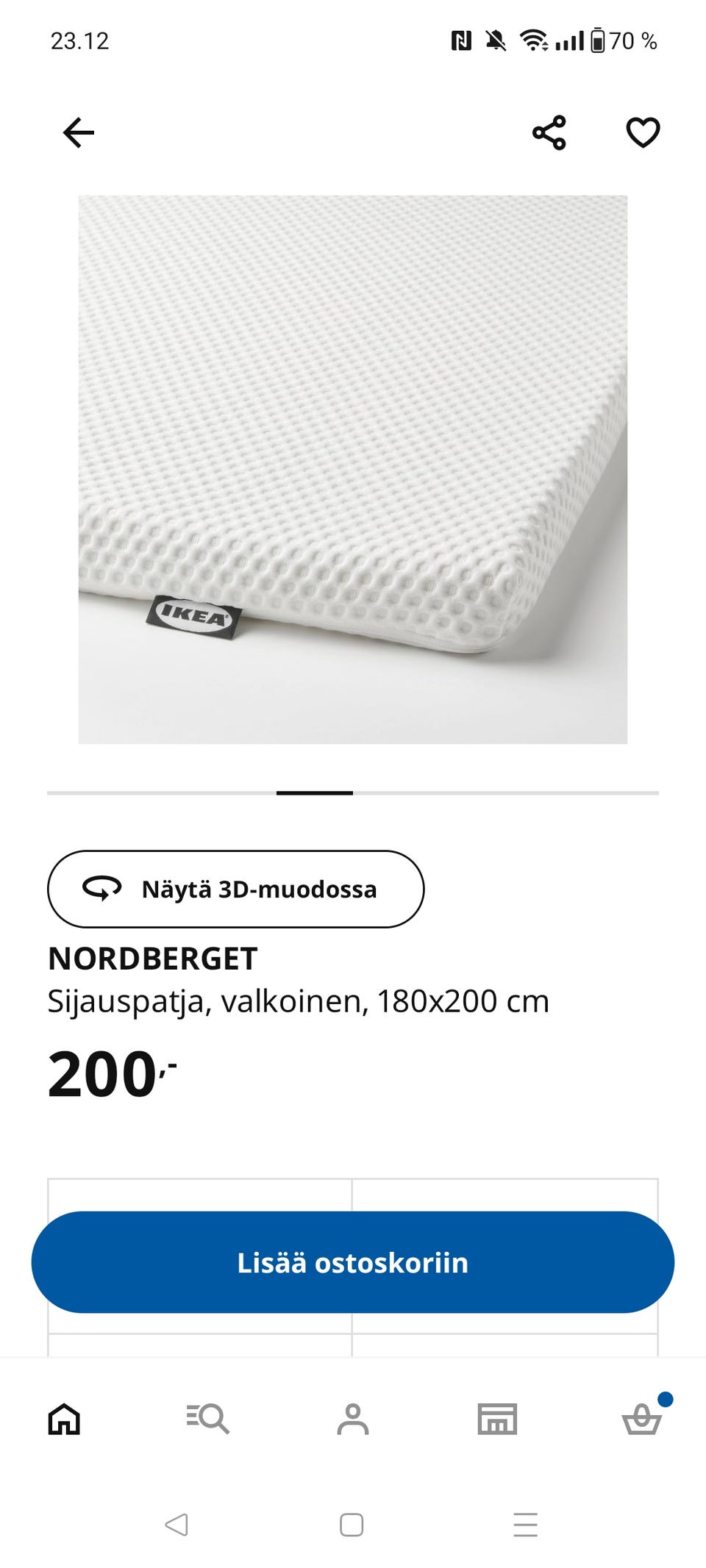The height and width of the screenshot is (1568, 706).
Task: Open recent apps from the system bar
Action: [x=525, y=1525]
